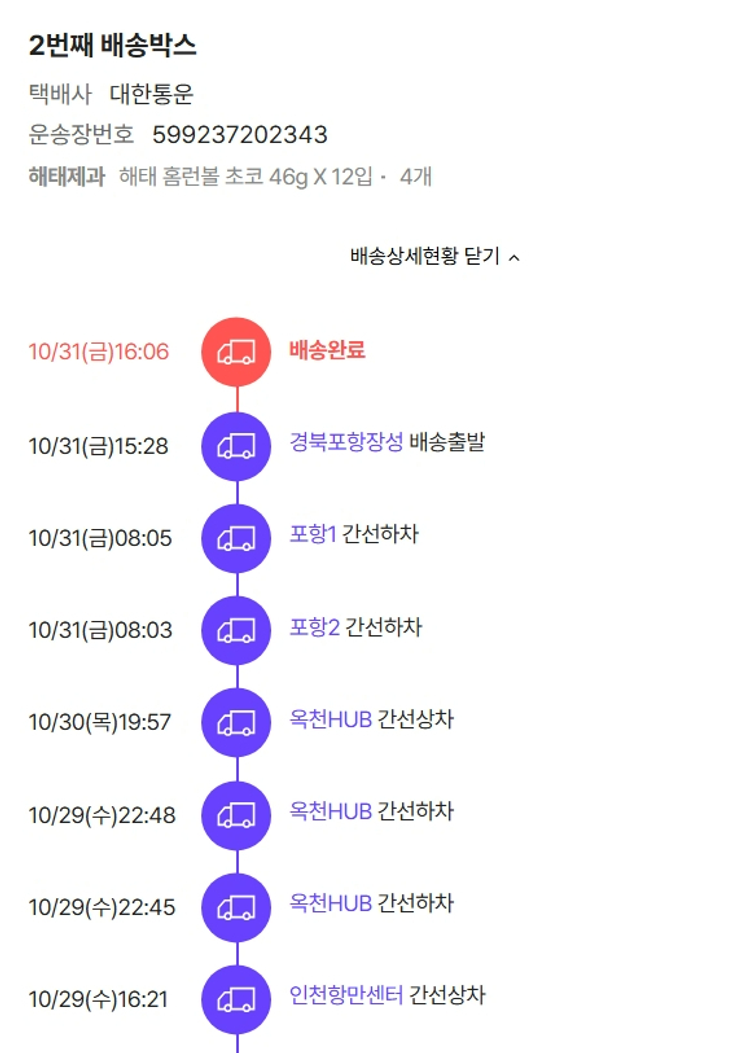This screenshot has width=750, height=1053.
Task: Collapse the 배송상세현황 닫기 delivery details
Action: pyautogui.click(x=435, y=257)
